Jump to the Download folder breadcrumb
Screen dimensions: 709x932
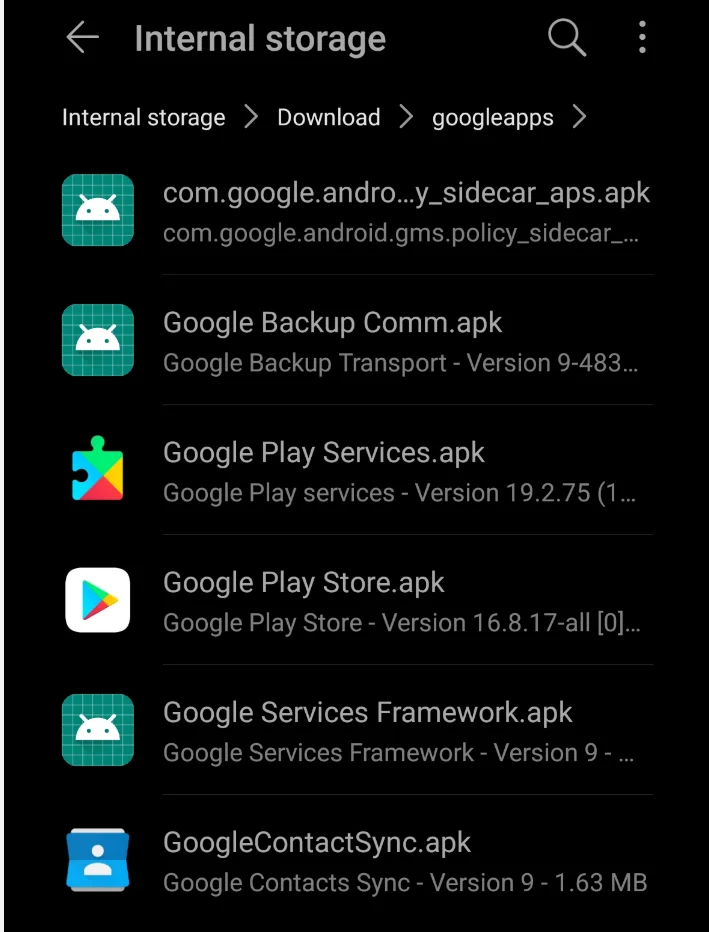[328, 117]
